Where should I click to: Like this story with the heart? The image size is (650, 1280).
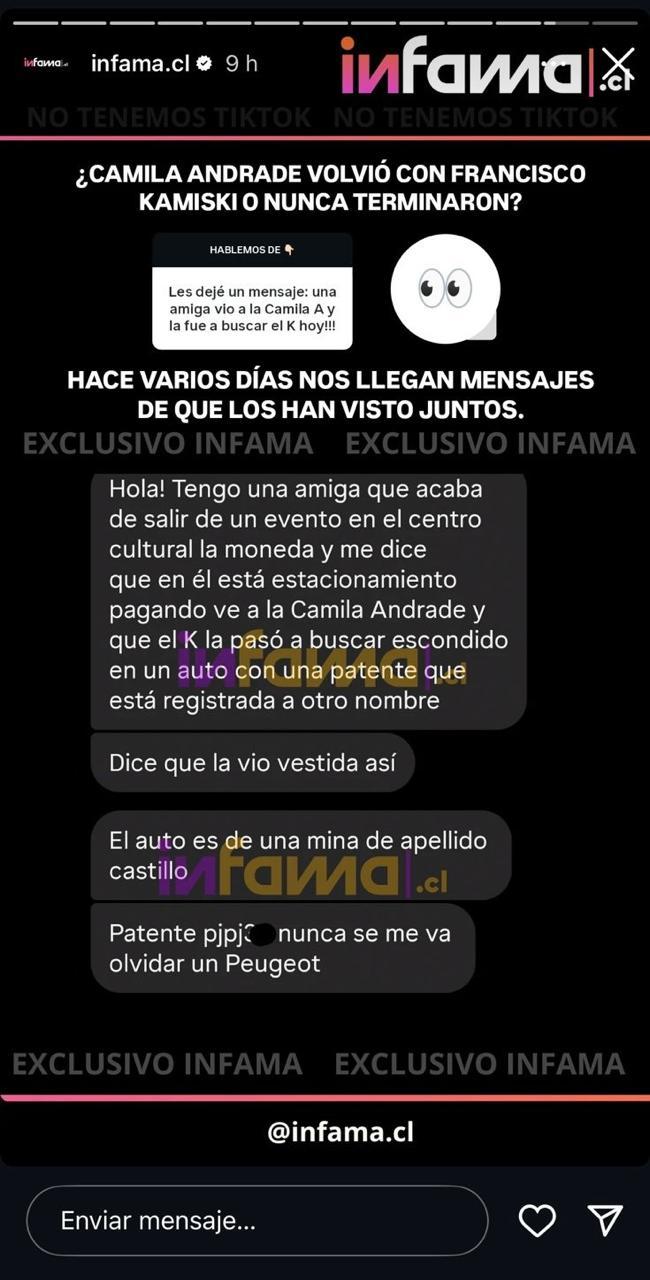tap(537, 1219)
